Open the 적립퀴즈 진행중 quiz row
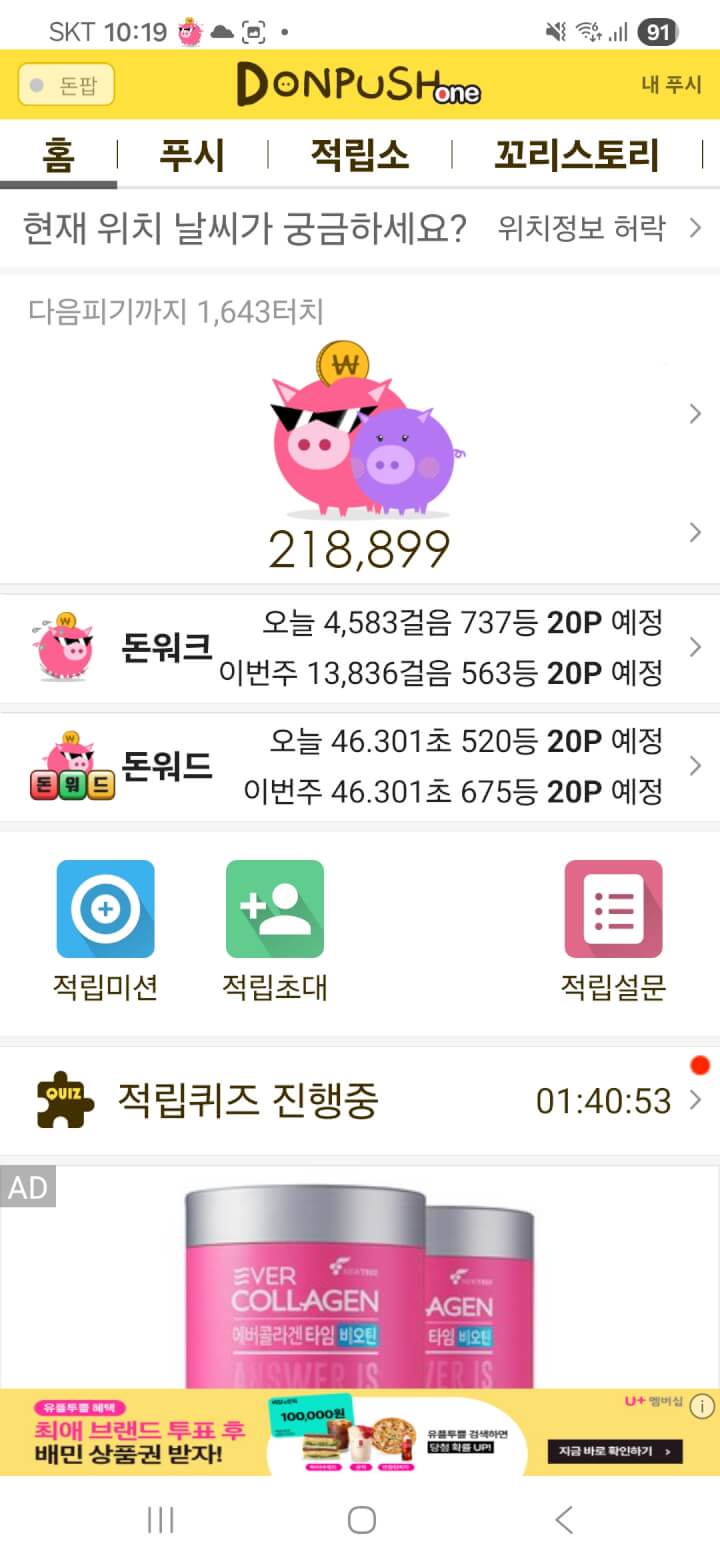Screen dimensions: 720x1560 click(x=360, y=1101)
